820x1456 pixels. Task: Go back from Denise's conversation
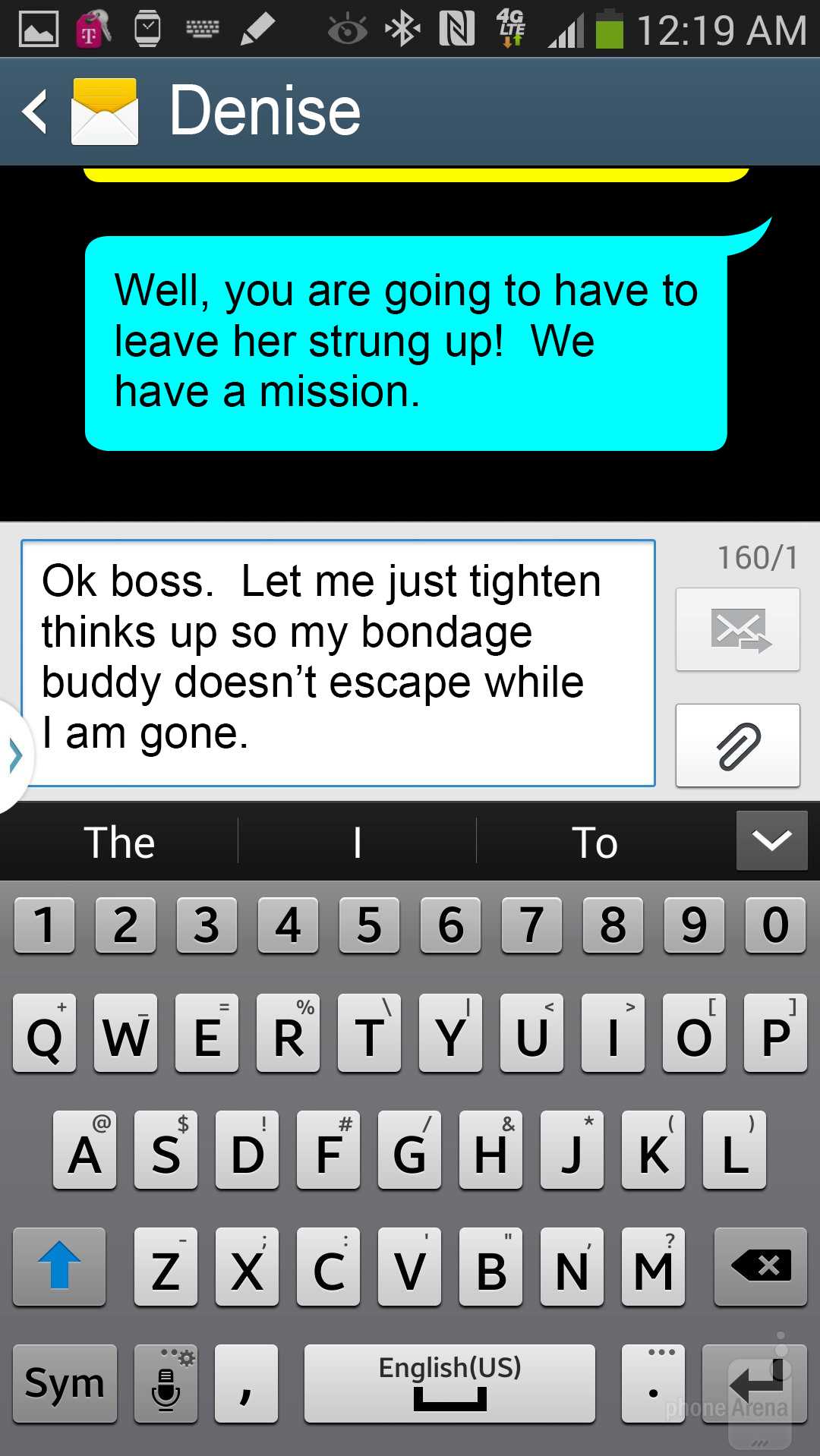point(35,112)
